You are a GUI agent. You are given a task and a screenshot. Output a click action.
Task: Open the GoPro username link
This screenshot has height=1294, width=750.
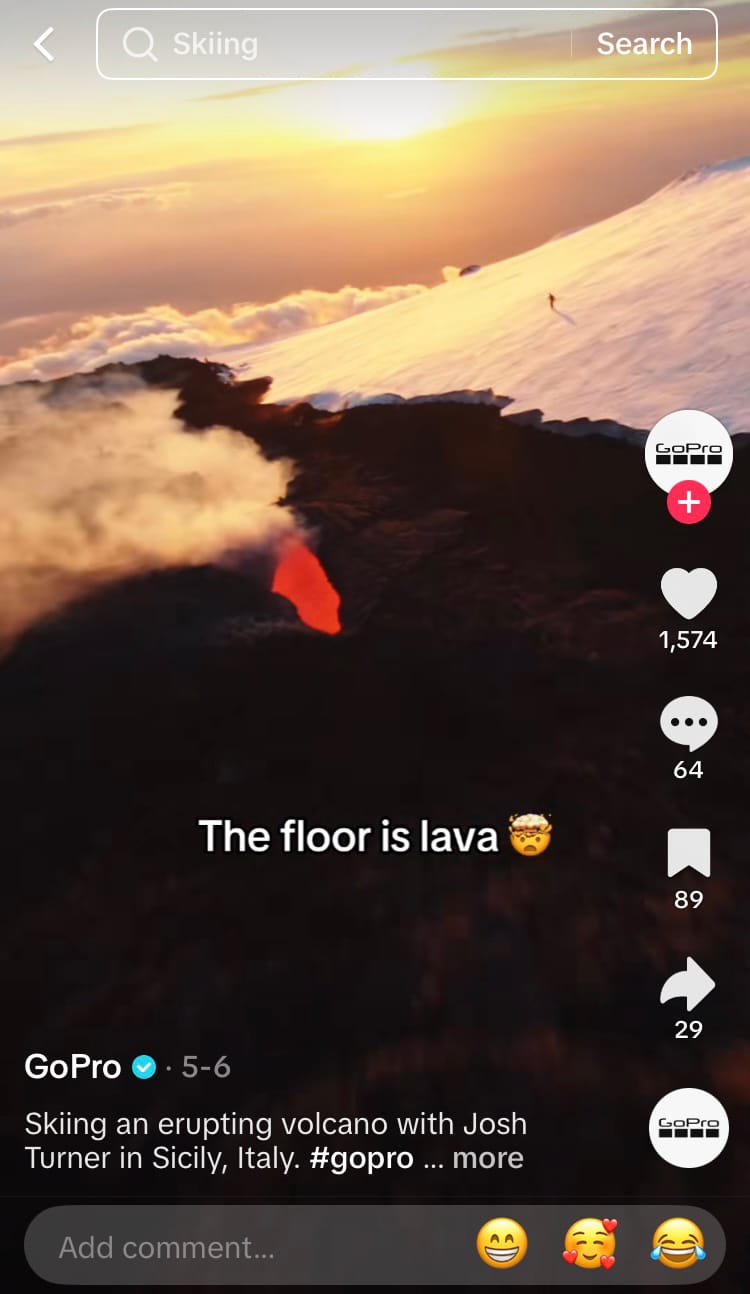(72, 1067)
